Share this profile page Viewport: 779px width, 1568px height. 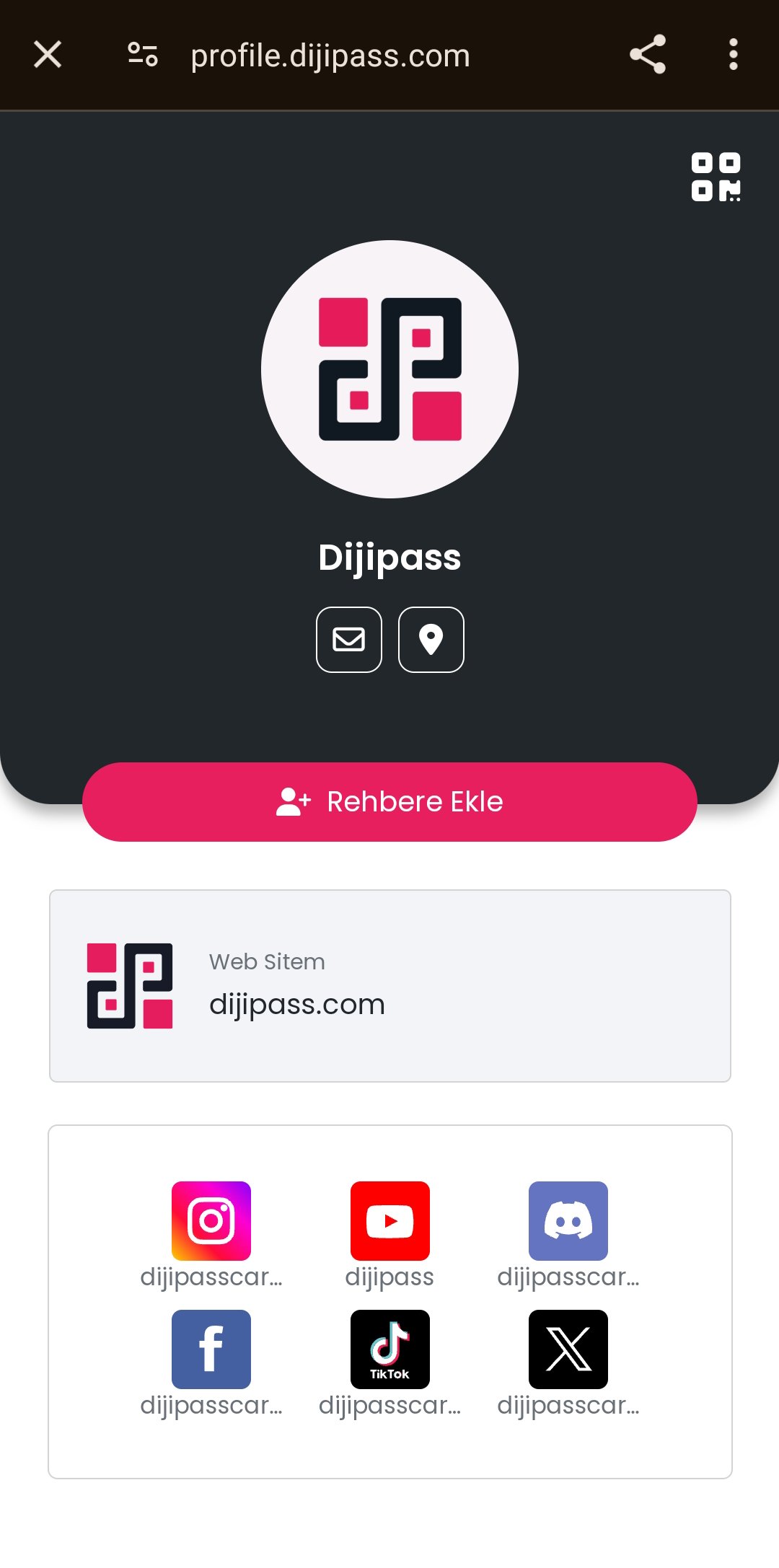(647, 55)
